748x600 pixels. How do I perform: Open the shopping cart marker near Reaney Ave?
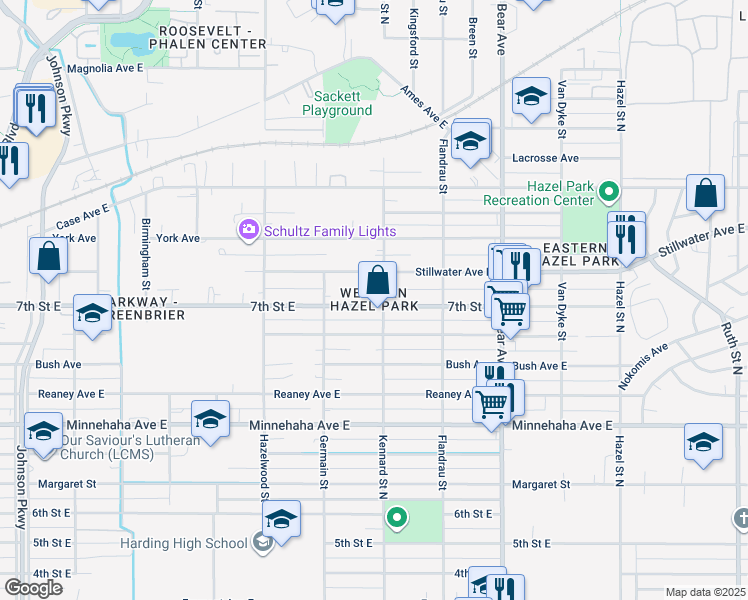491,404
